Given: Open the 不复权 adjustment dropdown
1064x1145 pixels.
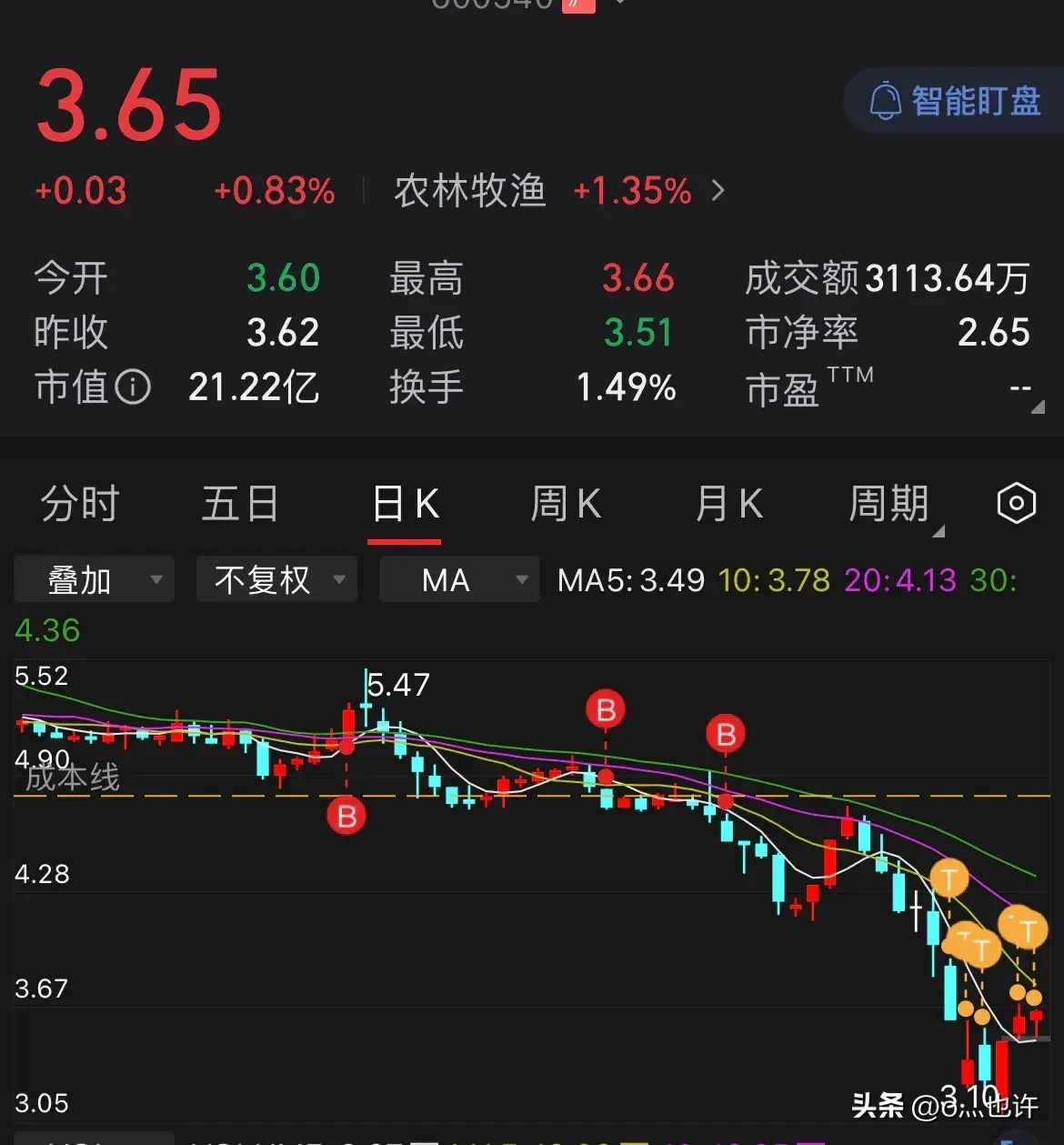Looking at the screenshot, I should [276, 579].
